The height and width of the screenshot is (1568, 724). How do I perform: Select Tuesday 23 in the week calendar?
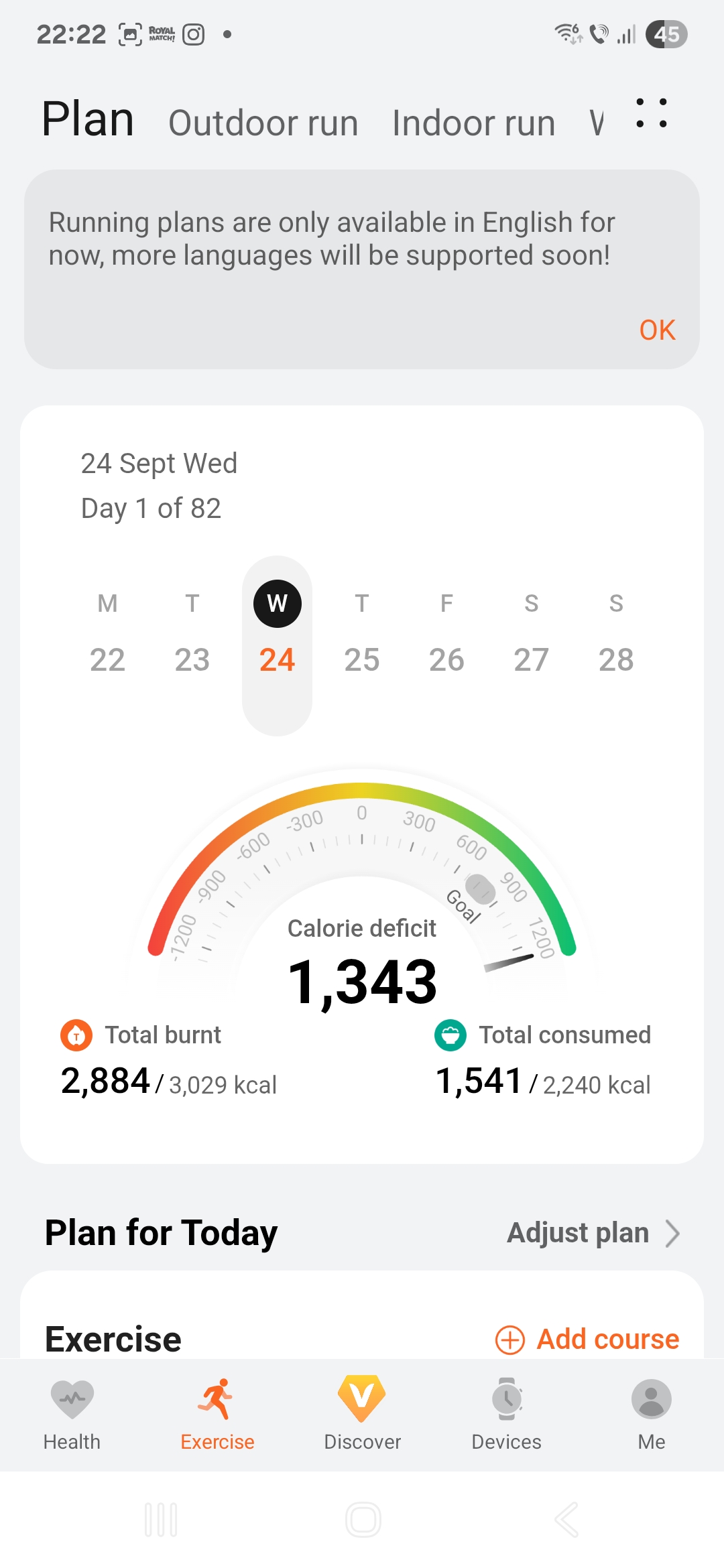click(192, 633)
